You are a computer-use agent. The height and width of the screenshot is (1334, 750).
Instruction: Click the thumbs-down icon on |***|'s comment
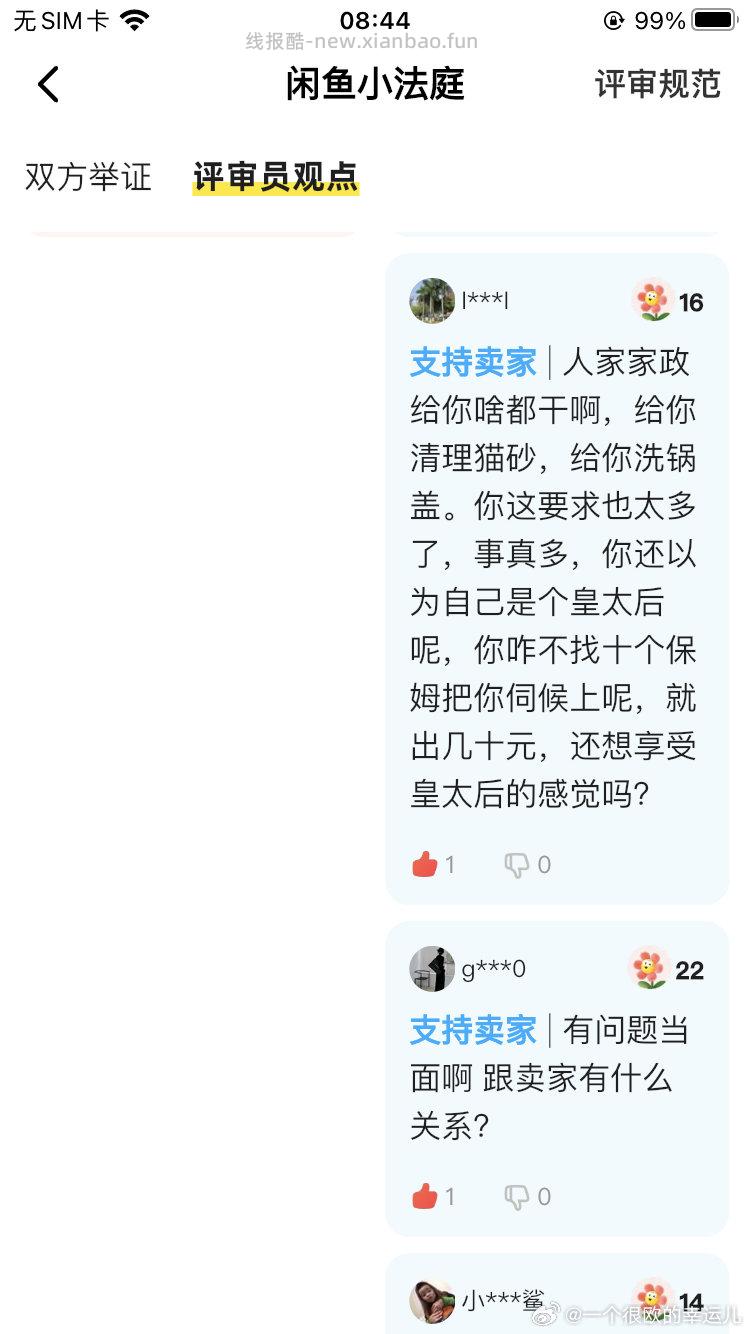[519, 862]
